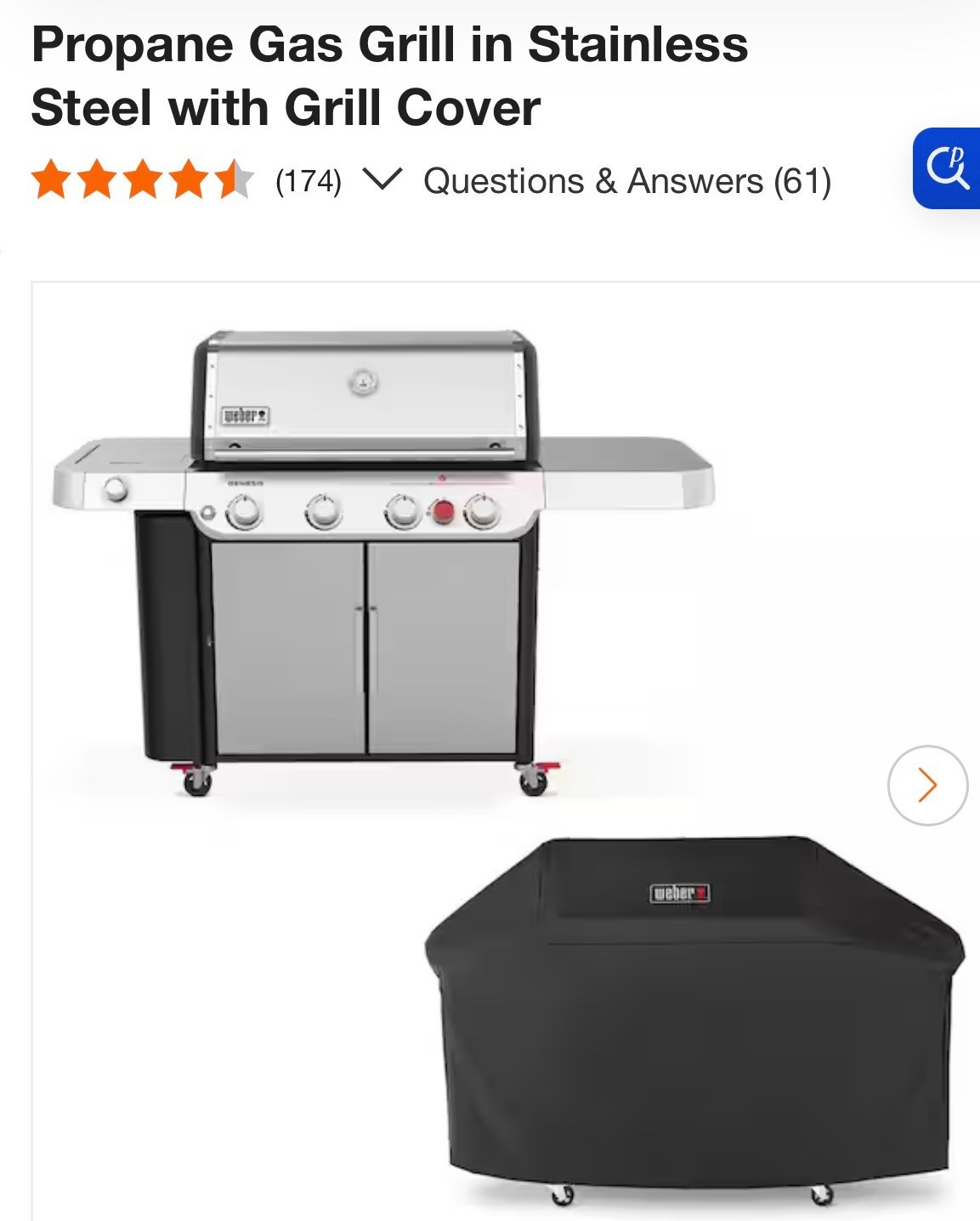This screenshot has width=980, height=1221.
Task: Click the fourth orange rating star
Action: click(190, 178)
